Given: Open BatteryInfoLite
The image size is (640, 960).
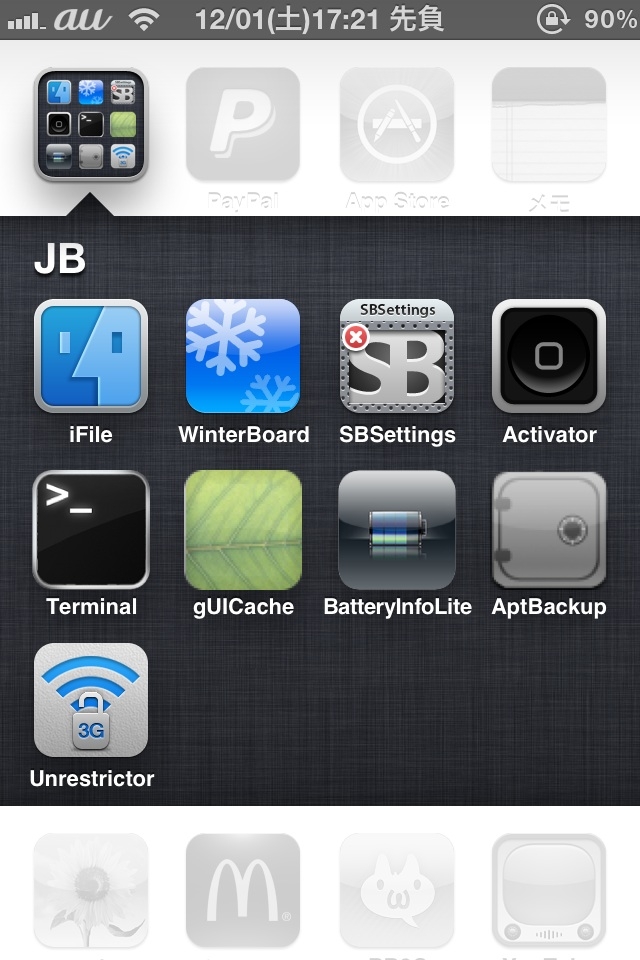Looking at the screenshot, I should click(397, 528).
